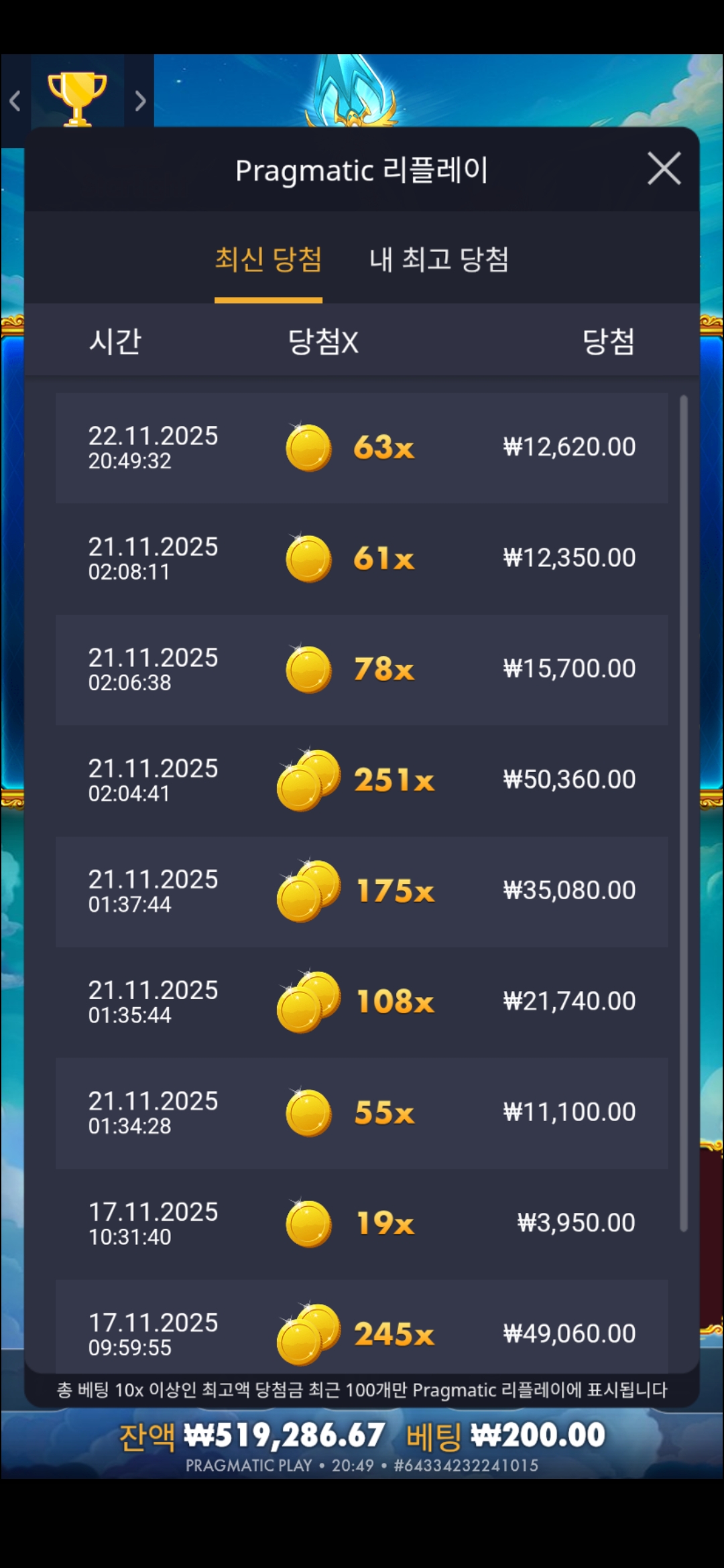Viewport: 724px width, 1568px height.
Task: Tap the gold trophy icon
Action: pyautogui.click(x=77, y=99)
